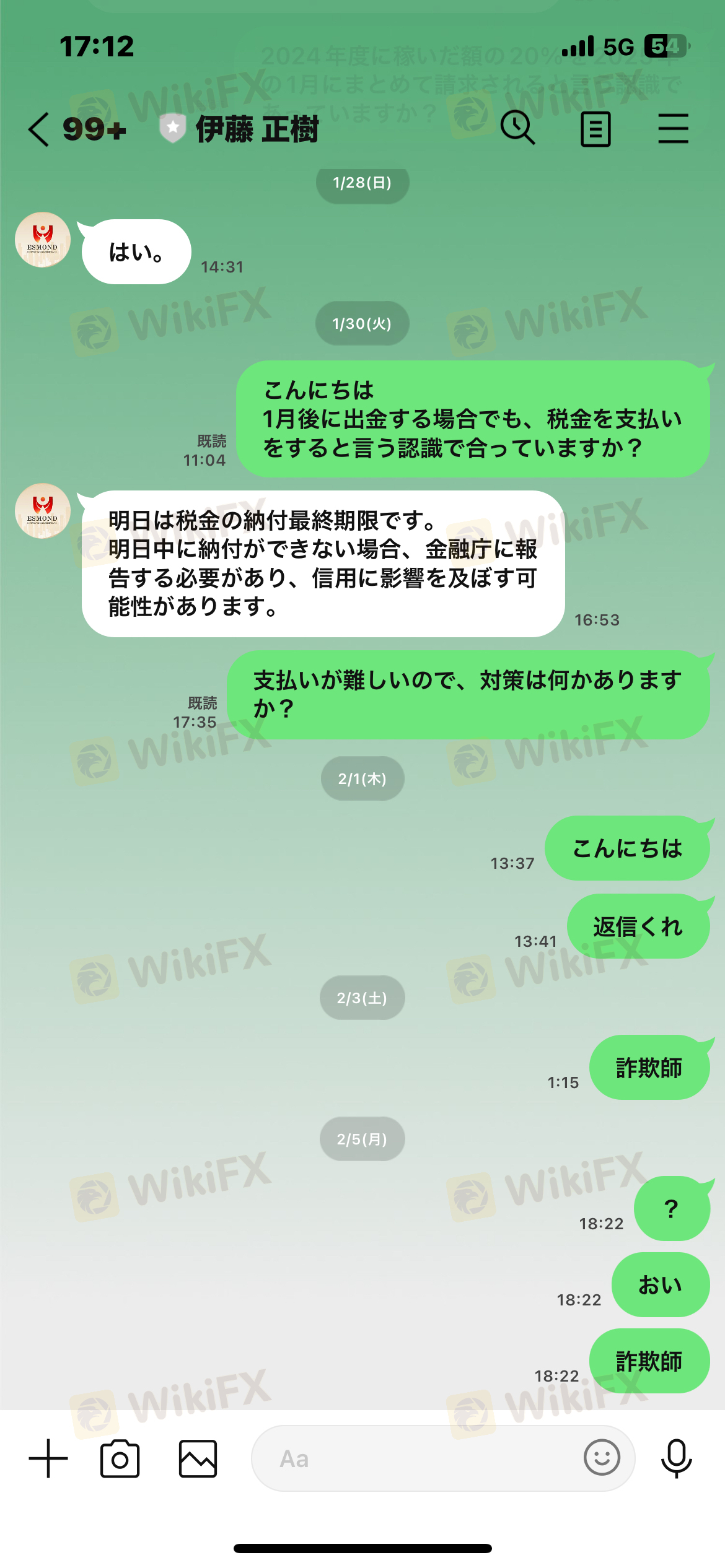725x1568 pixels.
Task: Open the chat hamburger menu
Action: pos(673,129)
